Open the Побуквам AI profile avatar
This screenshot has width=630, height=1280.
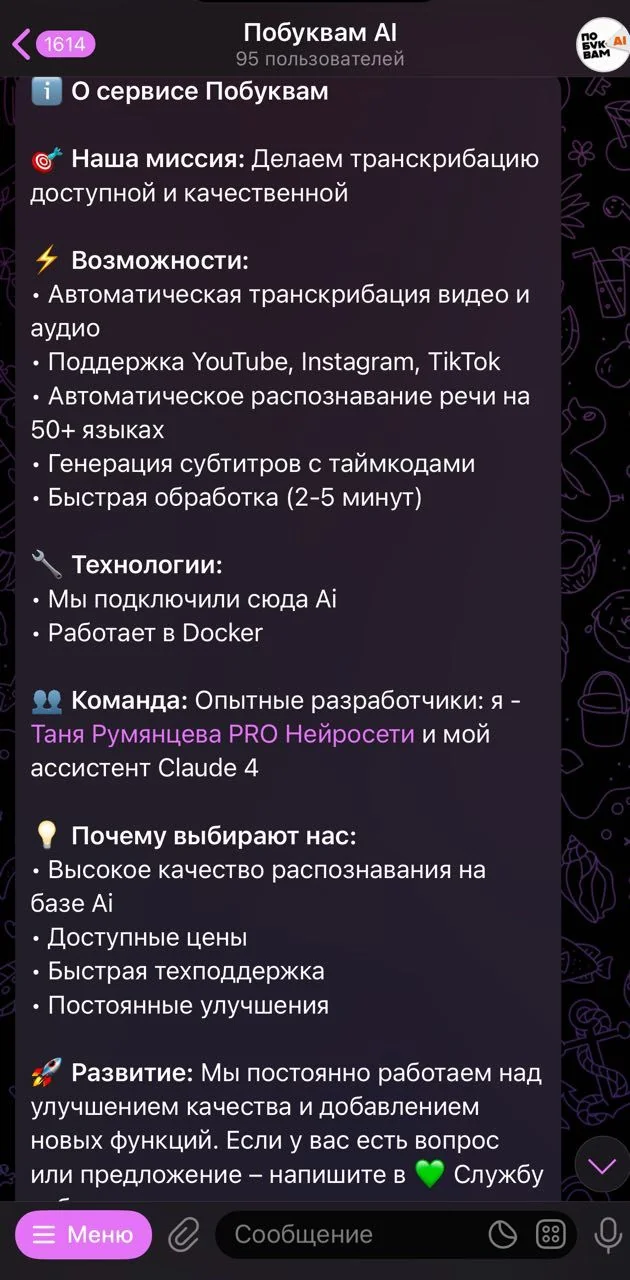(602, 46)
